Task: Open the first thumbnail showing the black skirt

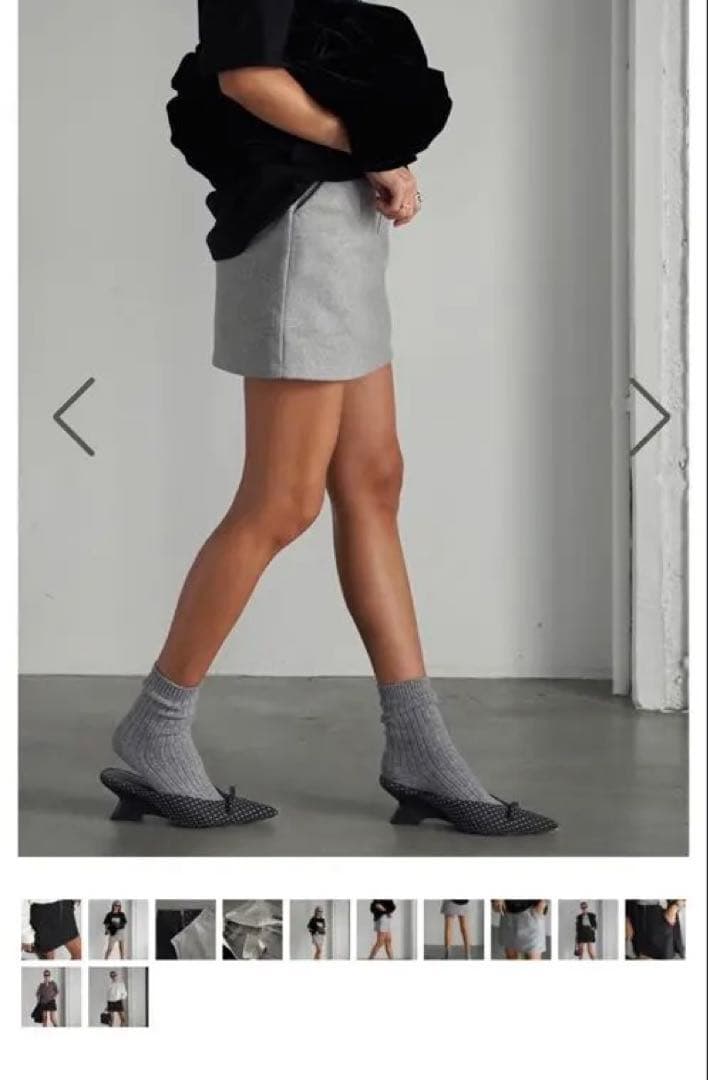Action: 51,929
